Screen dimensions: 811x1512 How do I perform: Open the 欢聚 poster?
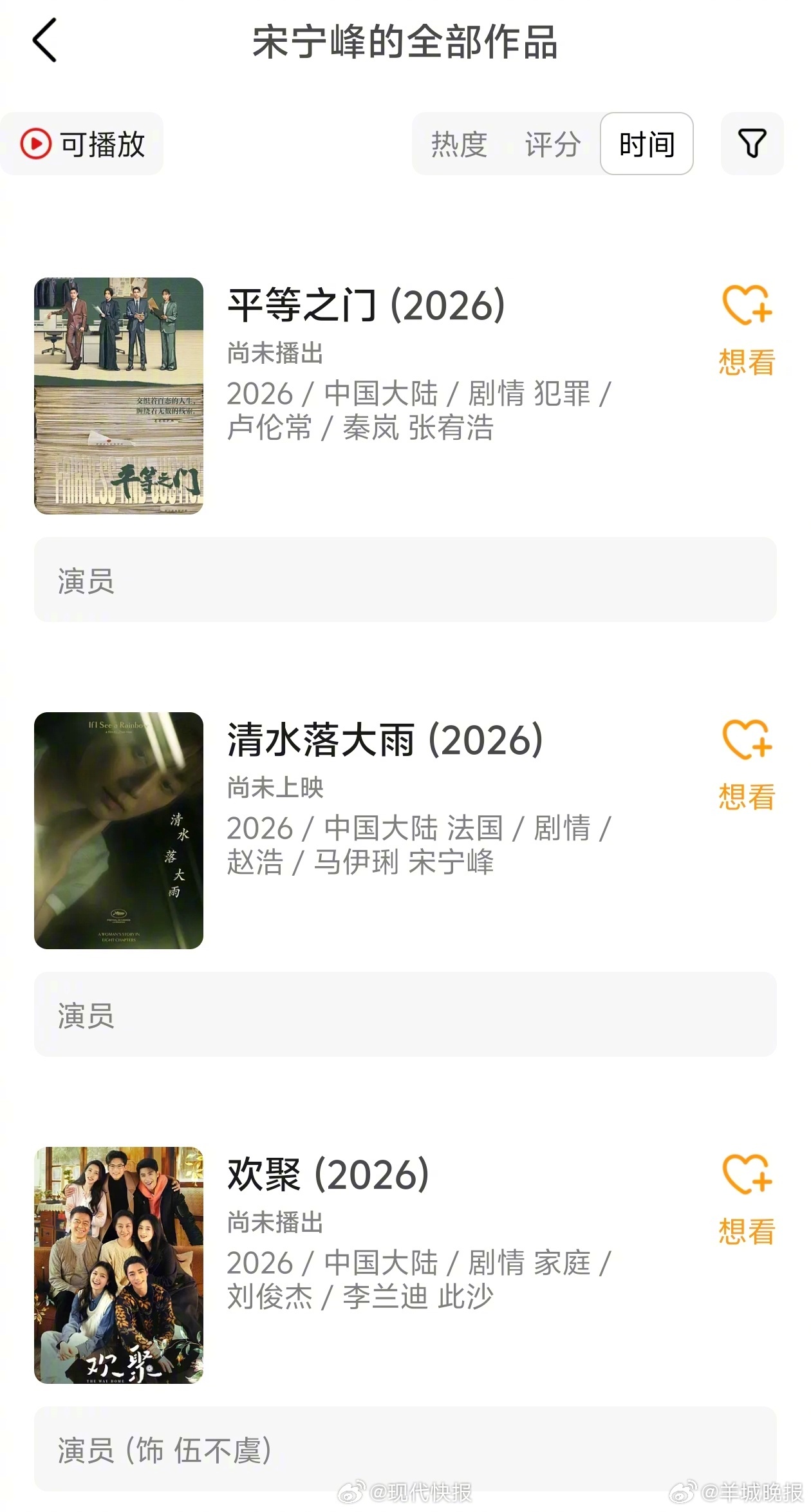pyautogui.click(x=118, y=1265)
